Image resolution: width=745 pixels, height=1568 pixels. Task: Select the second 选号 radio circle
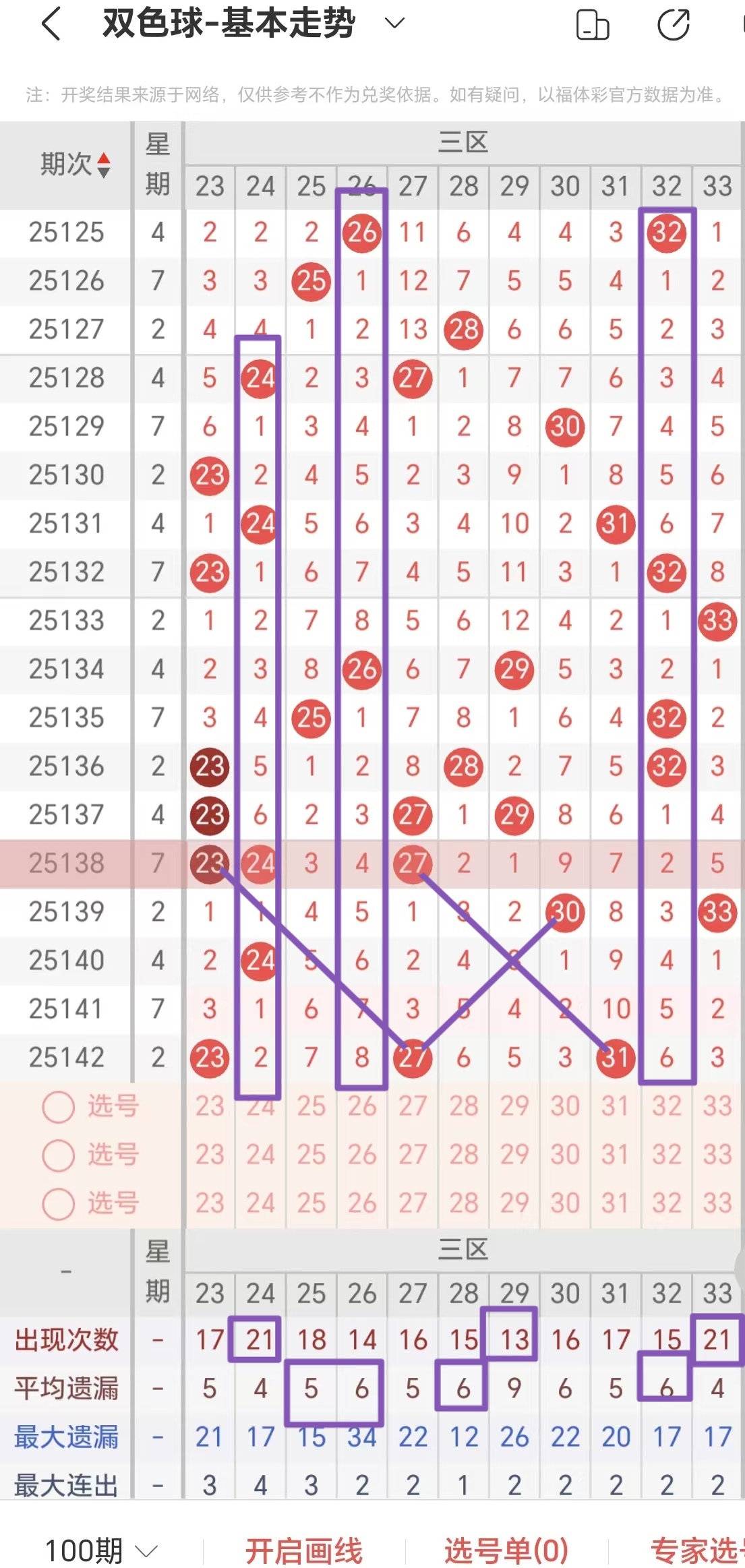tap(58, 1155)
